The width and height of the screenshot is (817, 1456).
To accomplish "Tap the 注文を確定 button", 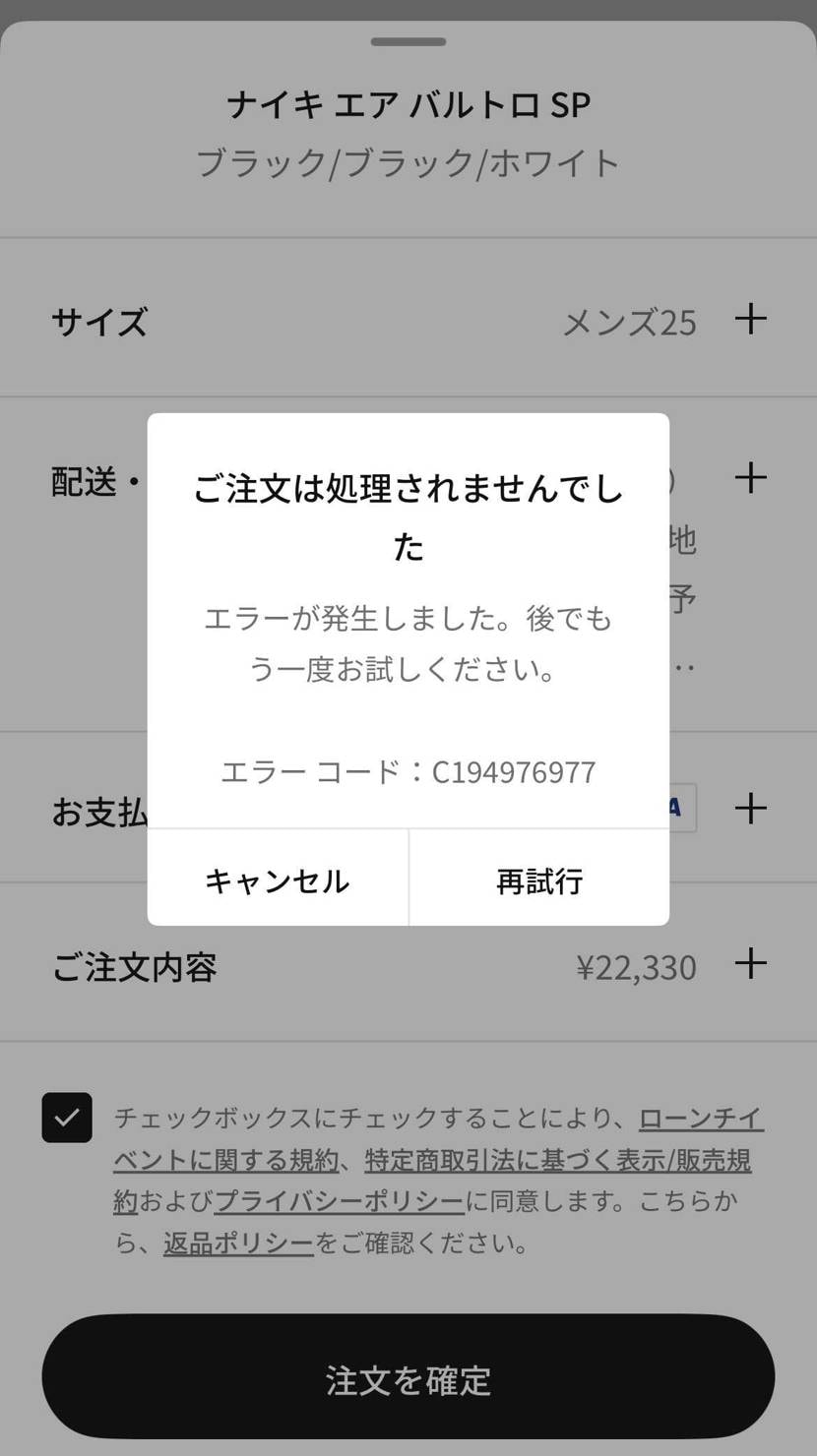I will (408, 1378).
